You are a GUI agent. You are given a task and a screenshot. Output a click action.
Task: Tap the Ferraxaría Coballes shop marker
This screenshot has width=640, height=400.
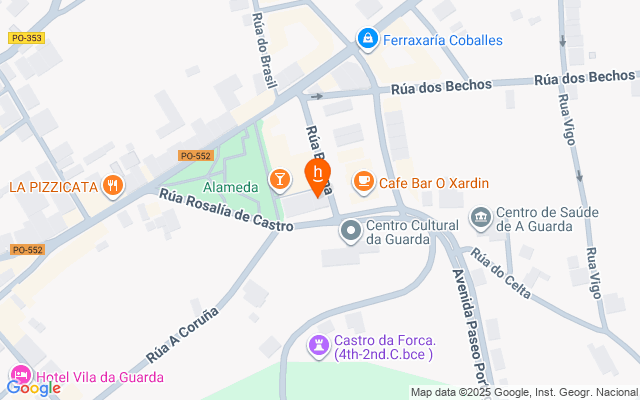coord(369,40)
